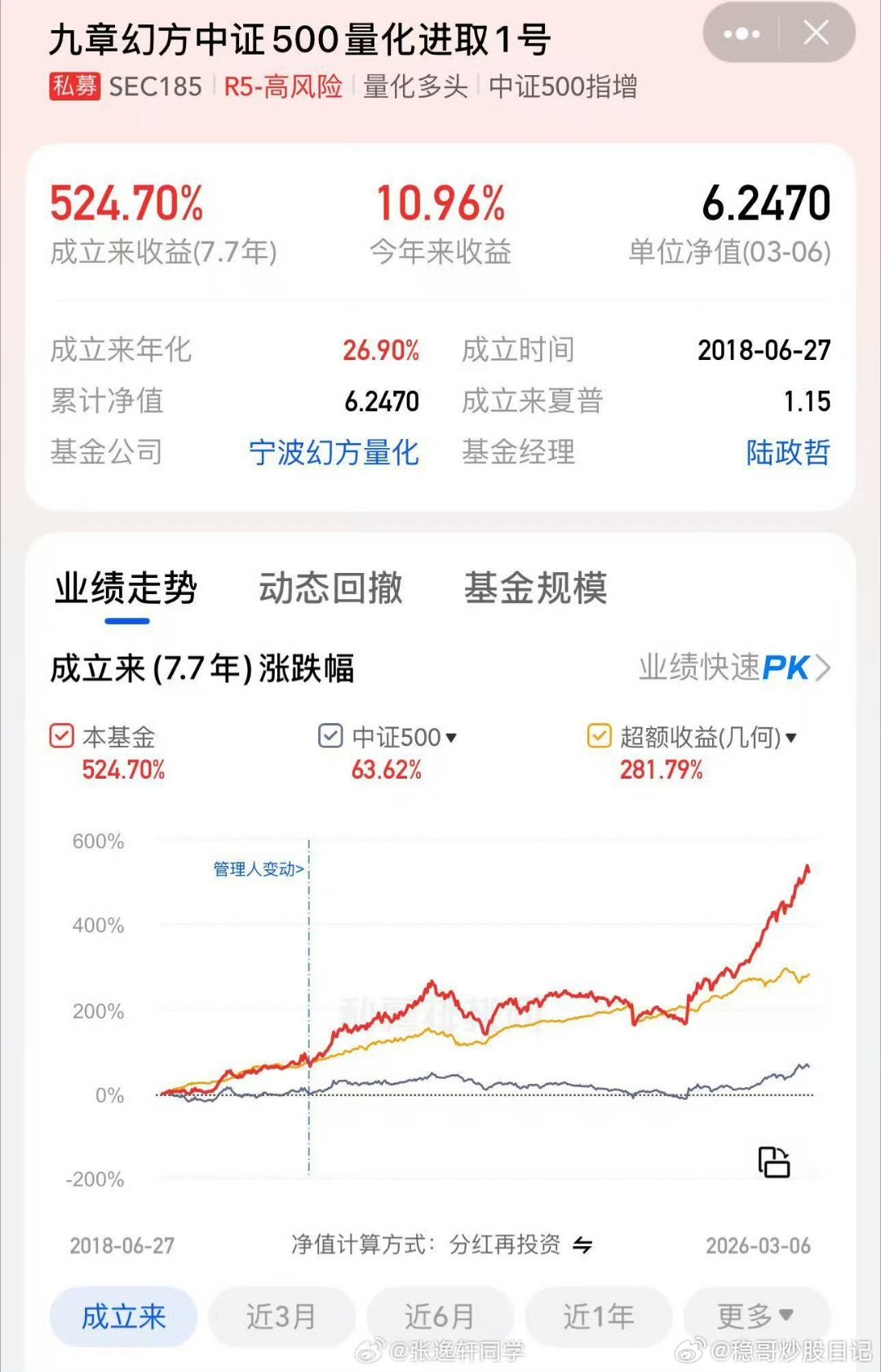
Task: Switch to the 动态回撤 tab
Action: click(x=328, y=588)
